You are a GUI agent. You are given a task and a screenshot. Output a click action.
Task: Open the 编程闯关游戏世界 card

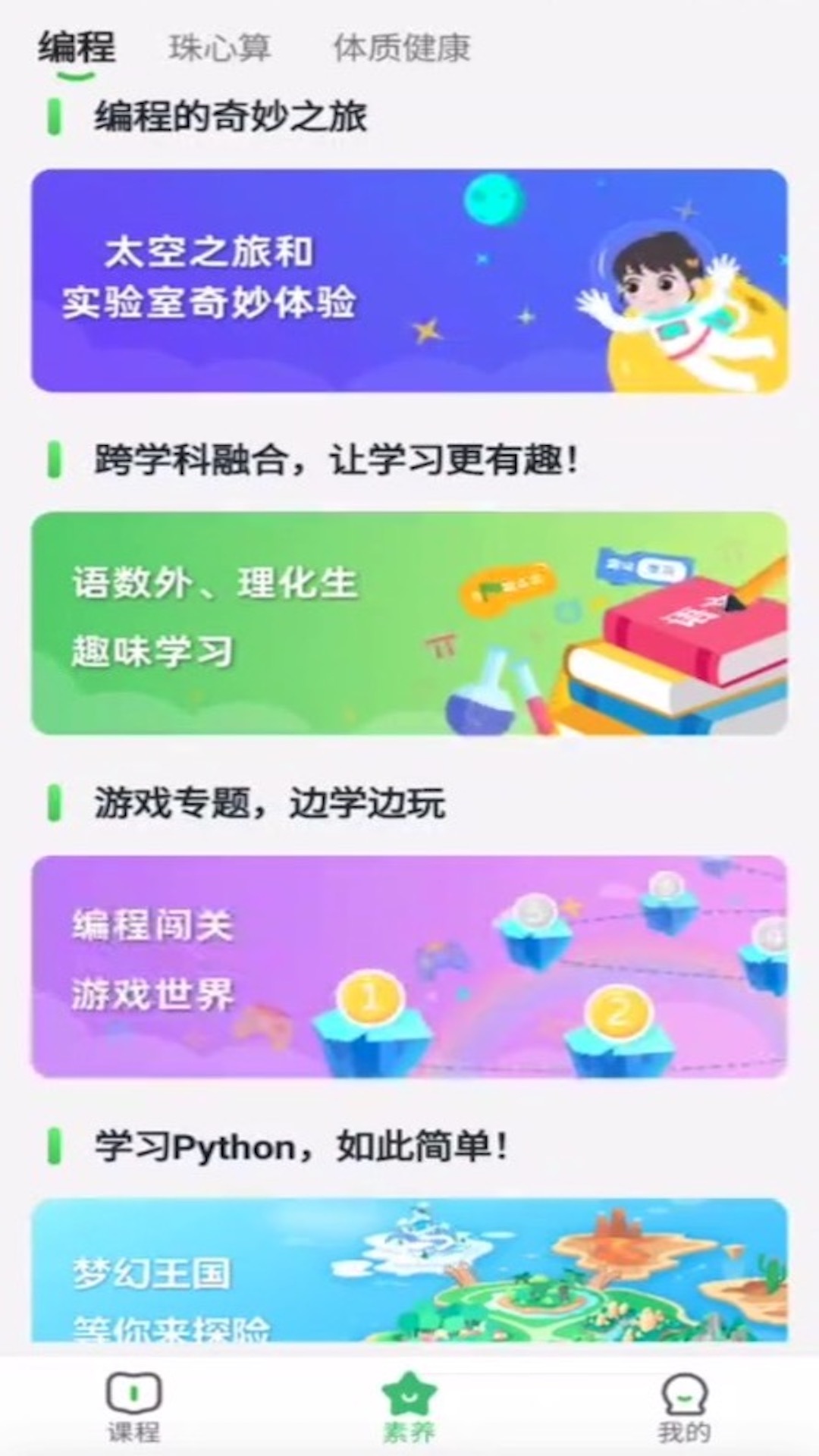409,967
